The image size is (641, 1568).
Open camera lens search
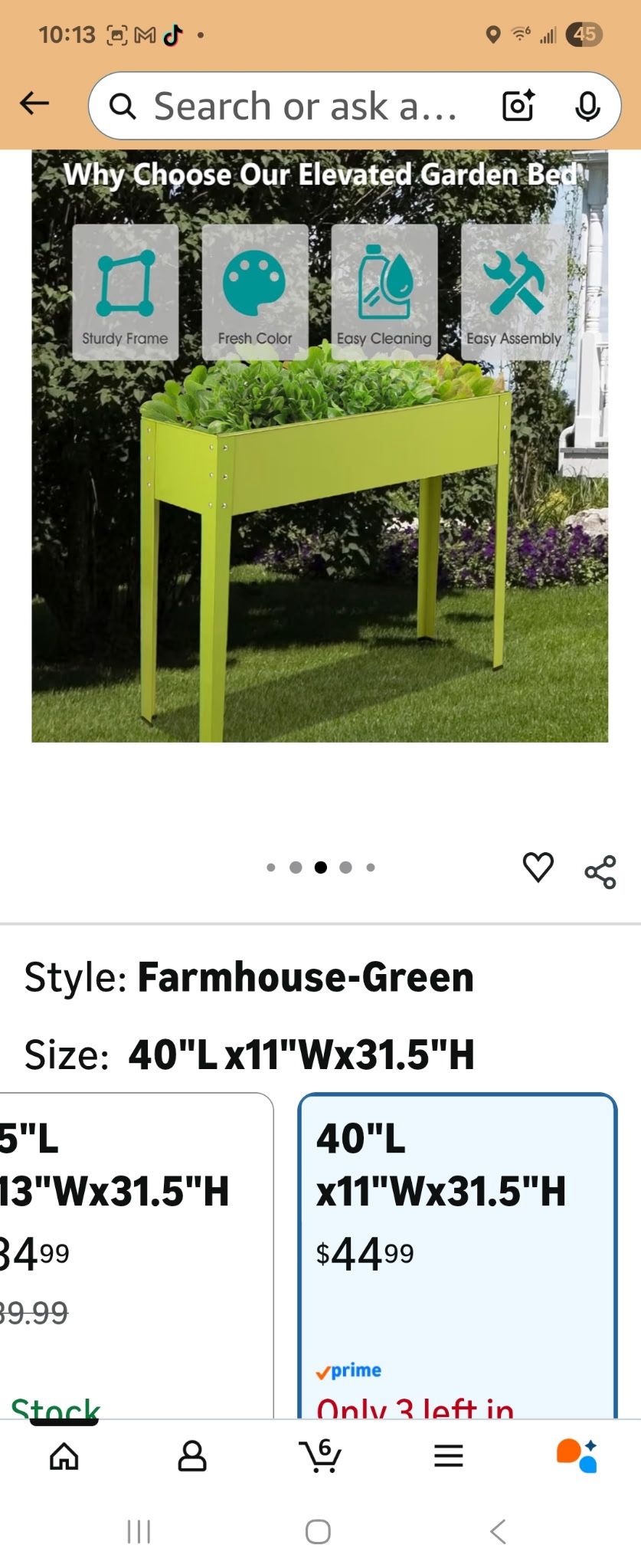click(518, 106)
